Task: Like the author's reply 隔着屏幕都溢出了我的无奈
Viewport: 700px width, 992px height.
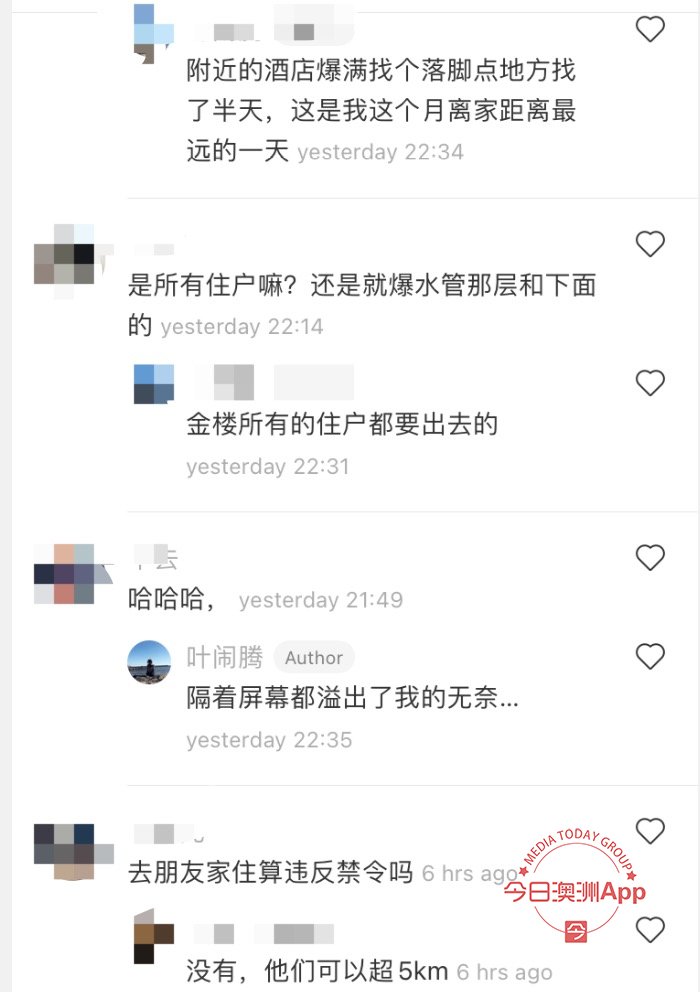Action: pyautogui.click(x=650, y=656)
